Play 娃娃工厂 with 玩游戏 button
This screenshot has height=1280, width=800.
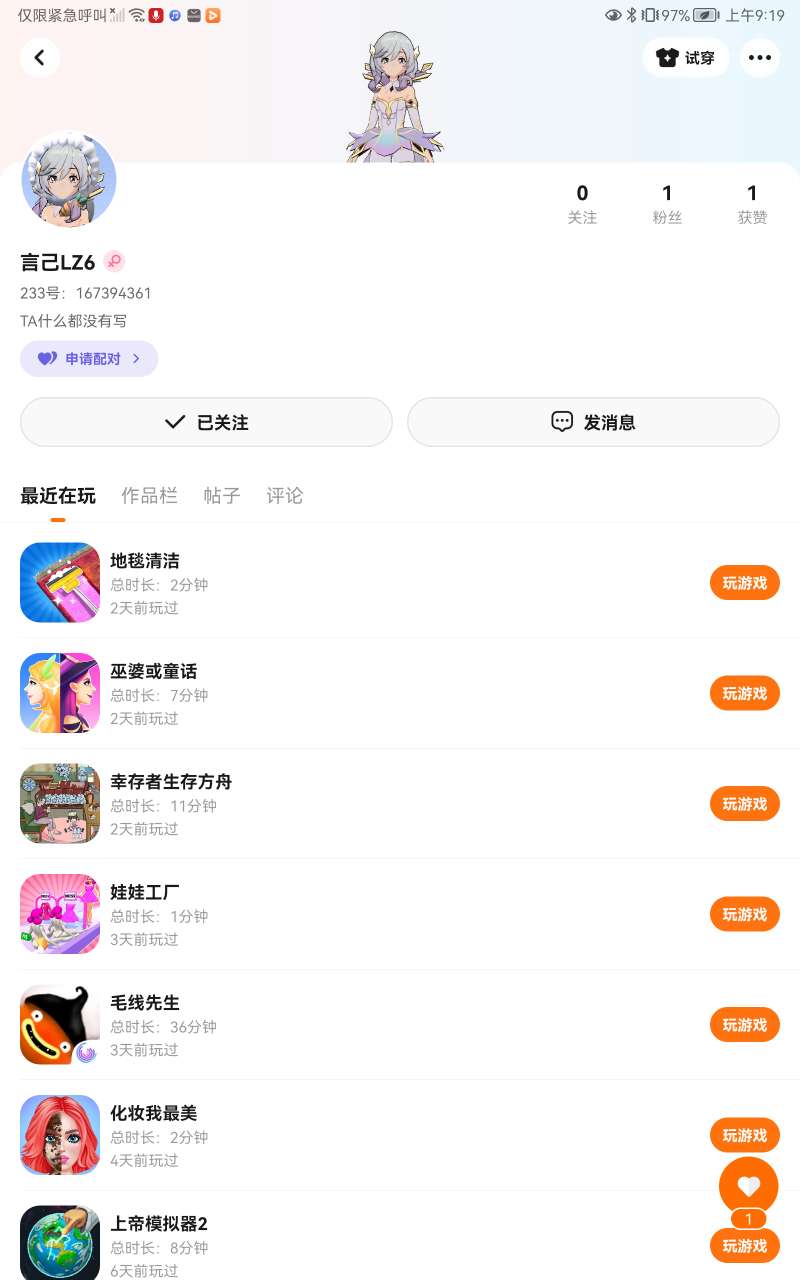coord(745,914)
